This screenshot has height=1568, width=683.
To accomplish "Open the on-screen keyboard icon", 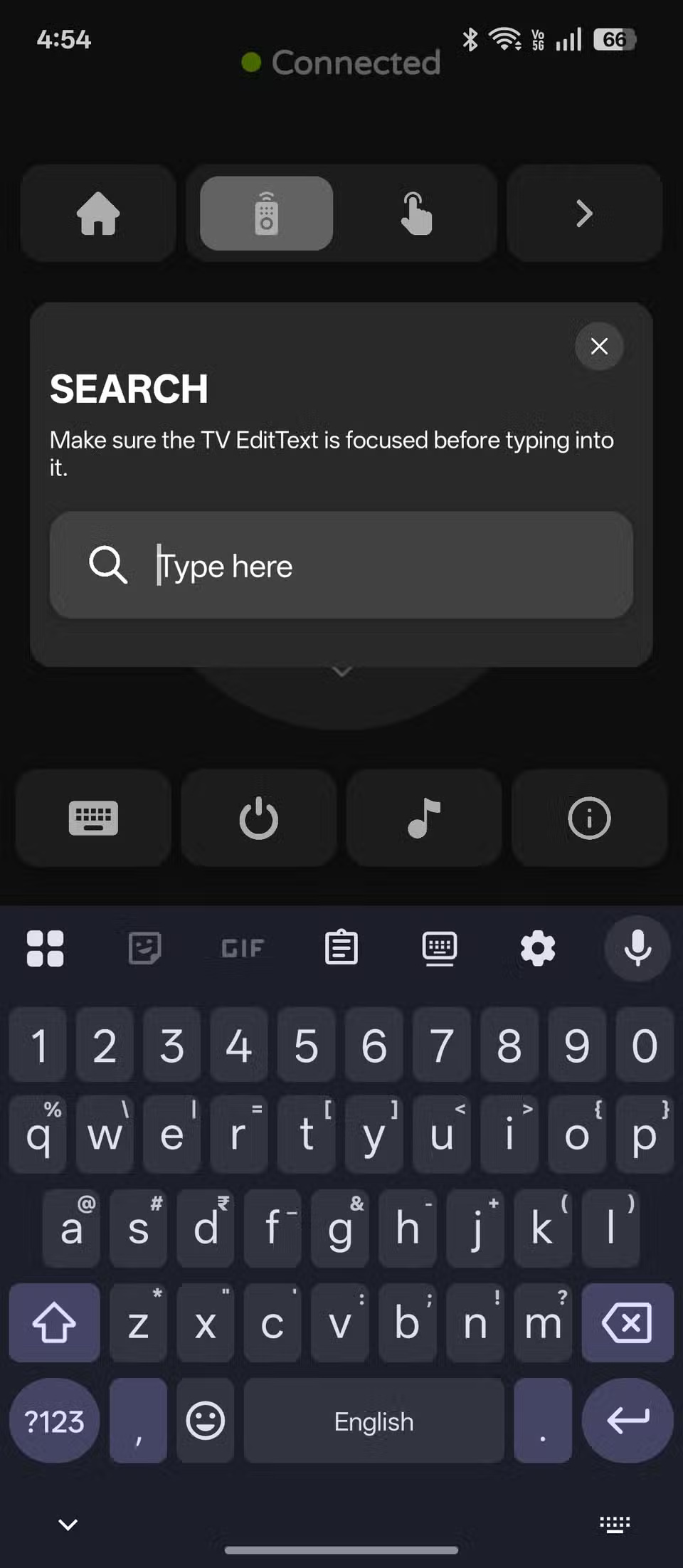I will click(92, 819).
